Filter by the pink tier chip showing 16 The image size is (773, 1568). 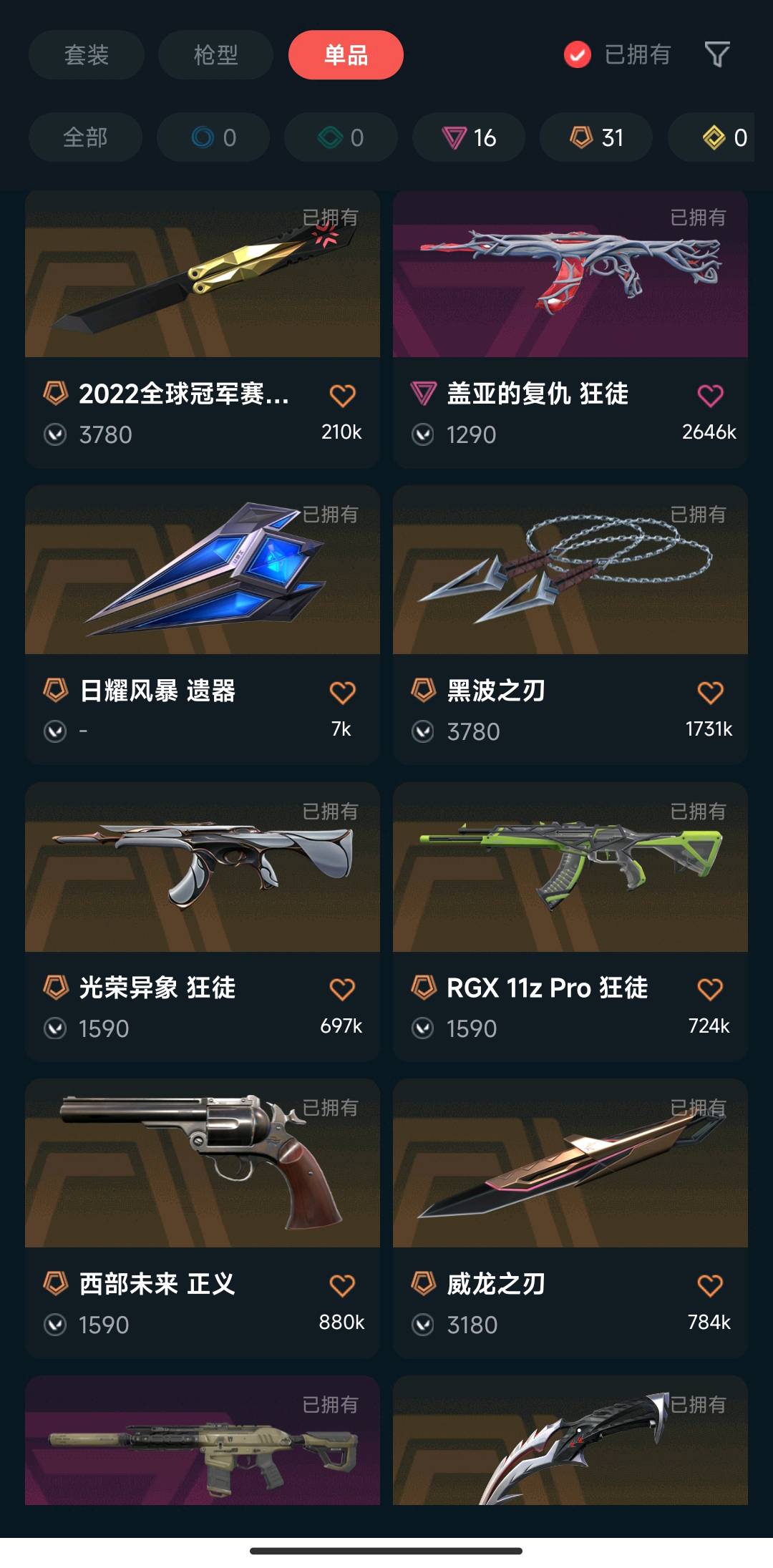[469, 137]
